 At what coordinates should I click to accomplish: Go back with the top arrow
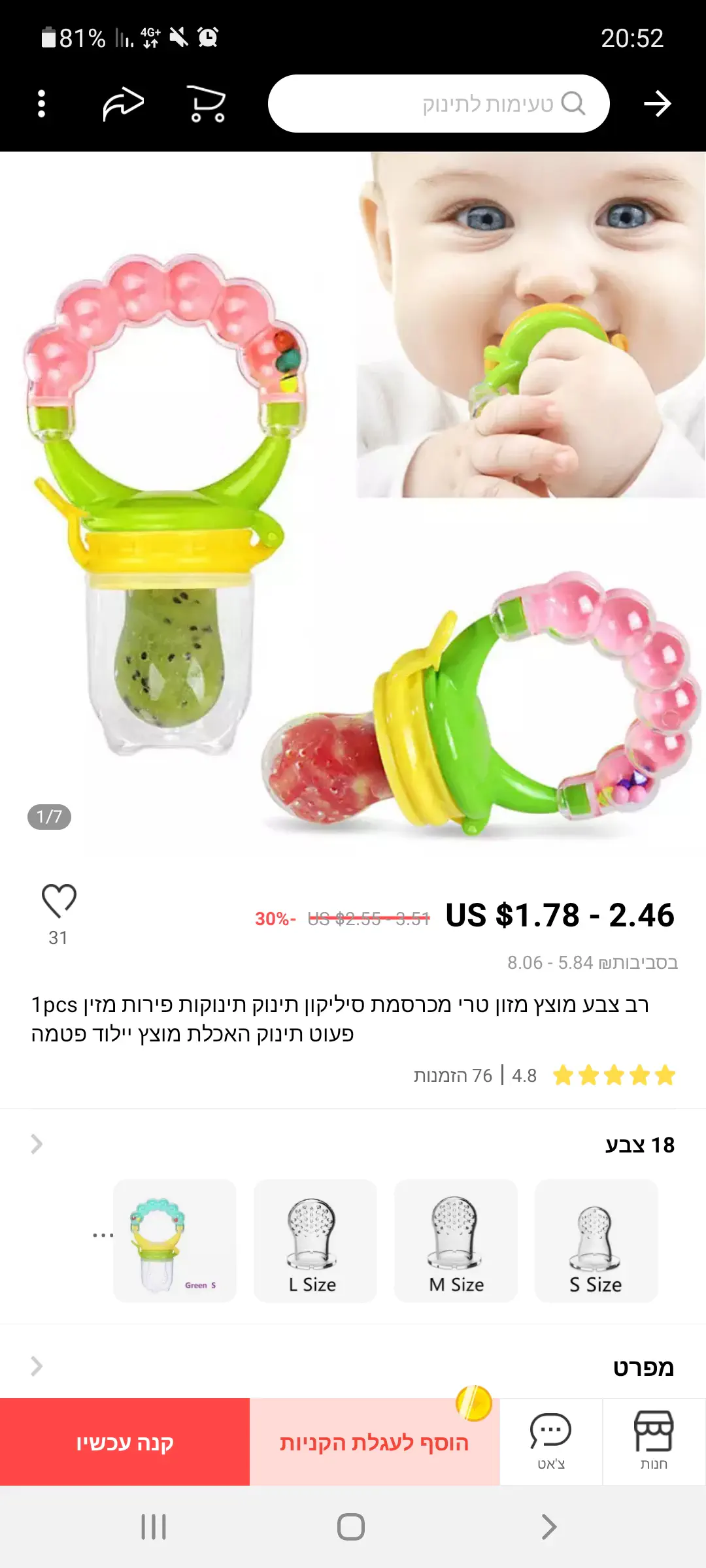[x=657, y=104]
